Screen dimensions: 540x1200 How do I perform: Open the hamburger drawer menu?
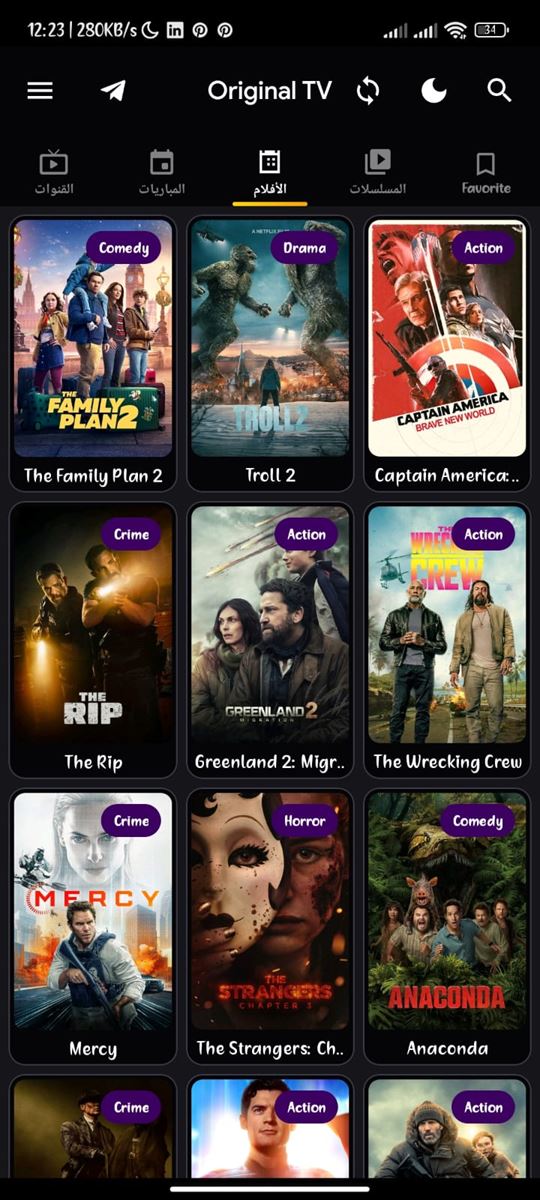tap(40, 91)
